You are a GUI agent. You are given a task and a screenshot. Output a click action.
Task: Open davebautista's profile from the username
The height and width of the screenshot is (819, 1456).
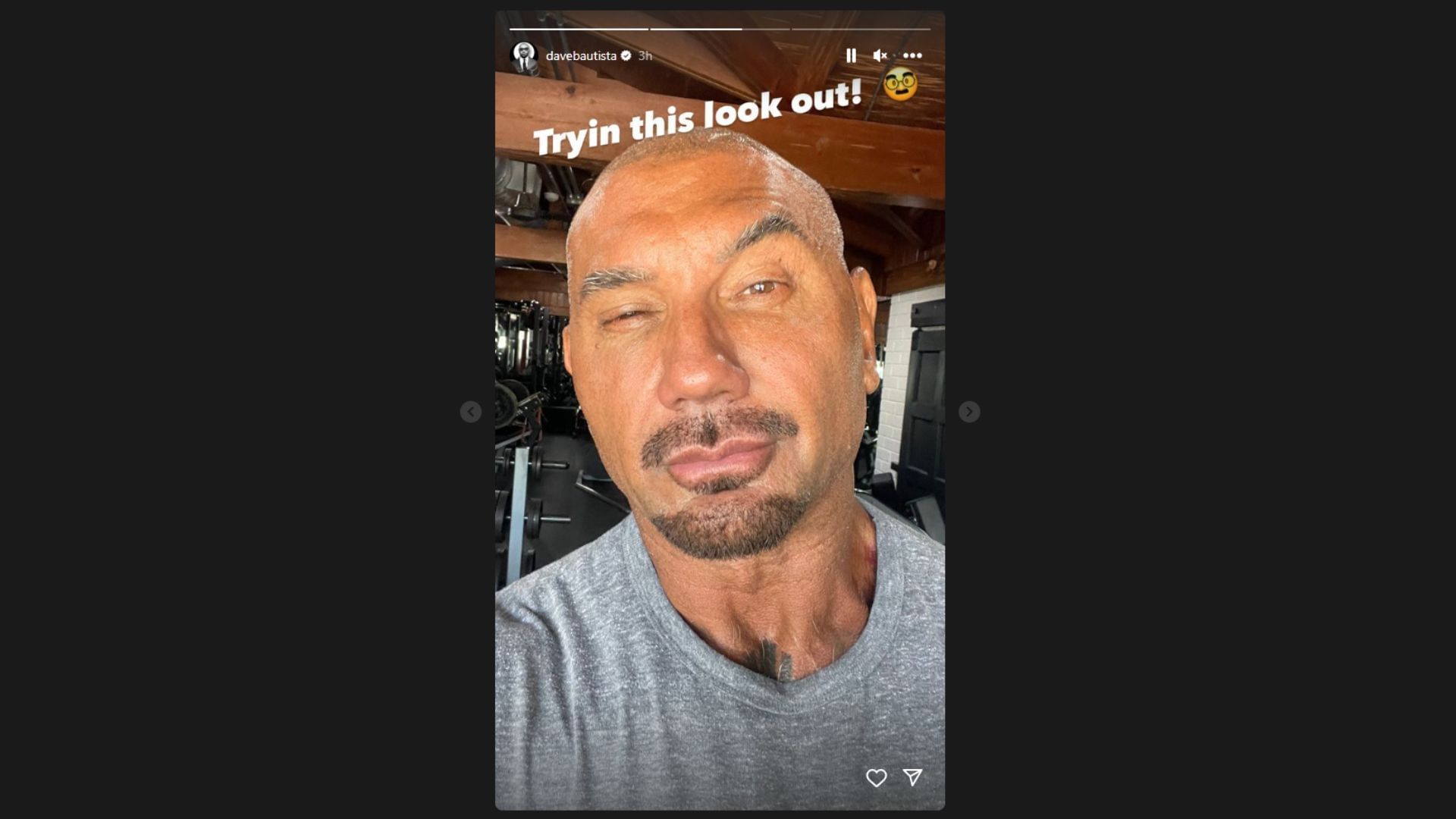581,55
